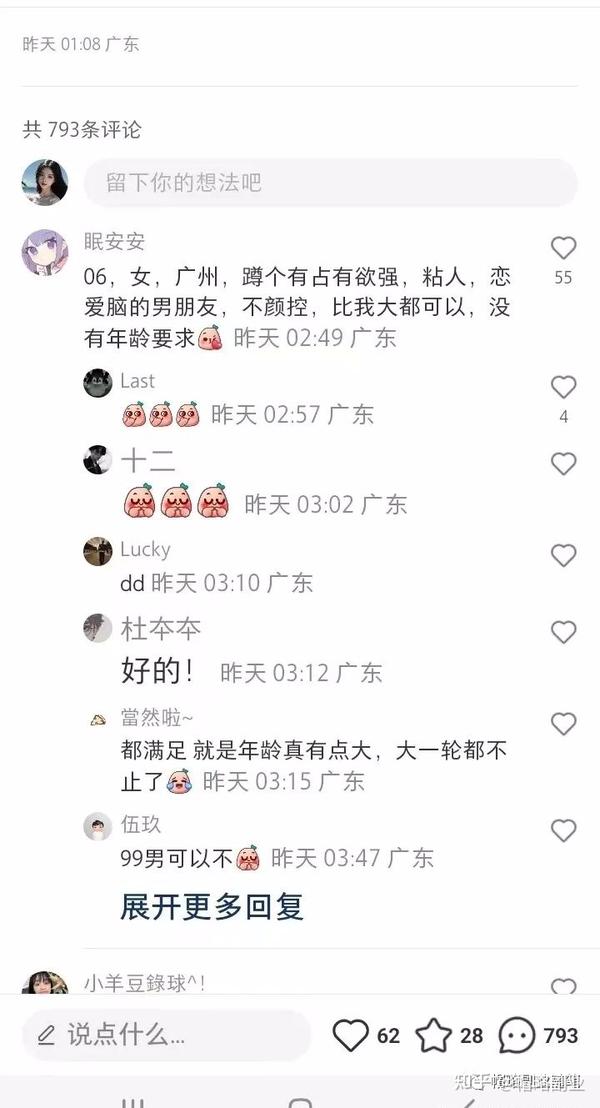Open 伍玖's profile avatar
Viewport: 600px width, 1108px height.
(98, 826)
